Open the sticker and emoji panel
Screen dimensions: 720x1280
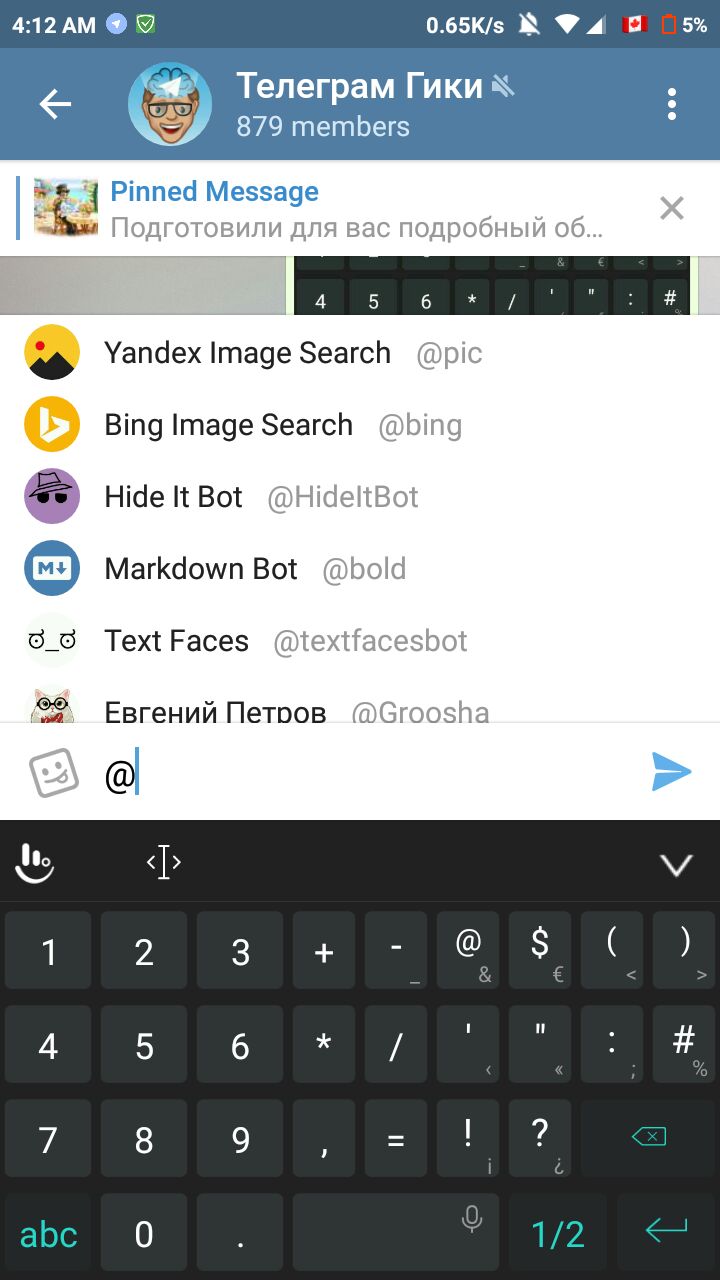coord(53,773)
